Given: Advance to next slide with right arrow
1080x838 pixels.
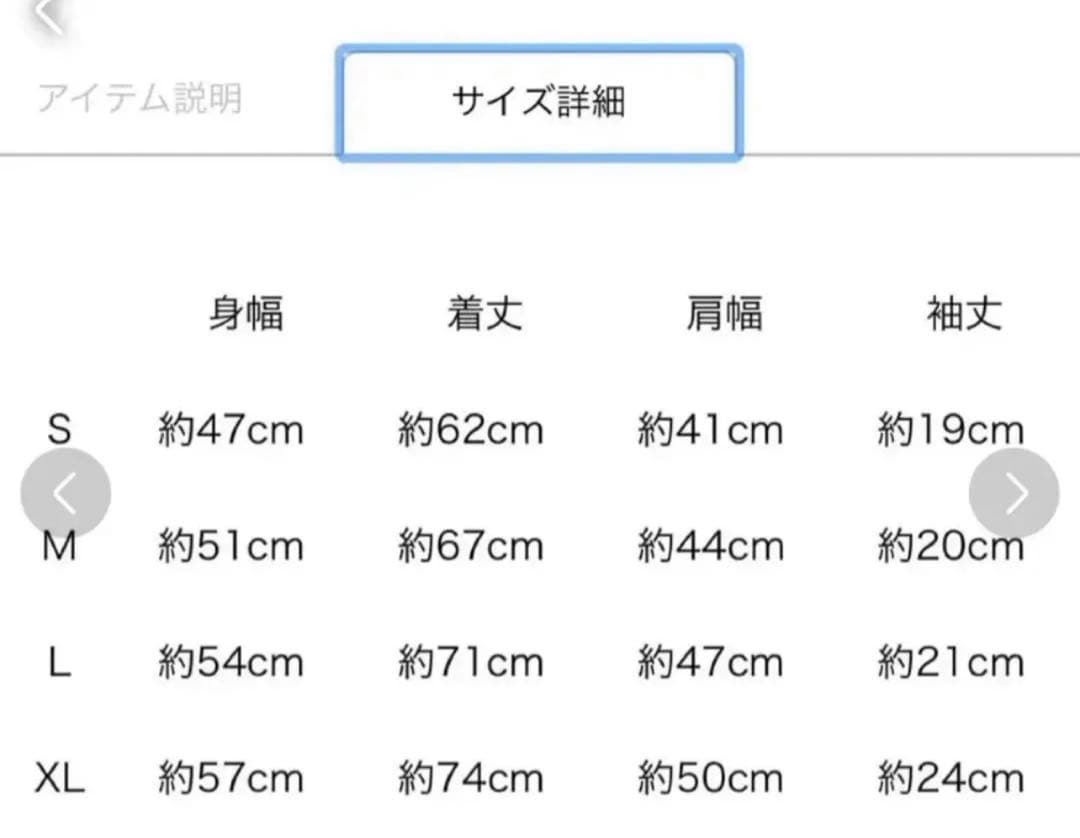Looking at the screenshot, I should pos(1014,493).
